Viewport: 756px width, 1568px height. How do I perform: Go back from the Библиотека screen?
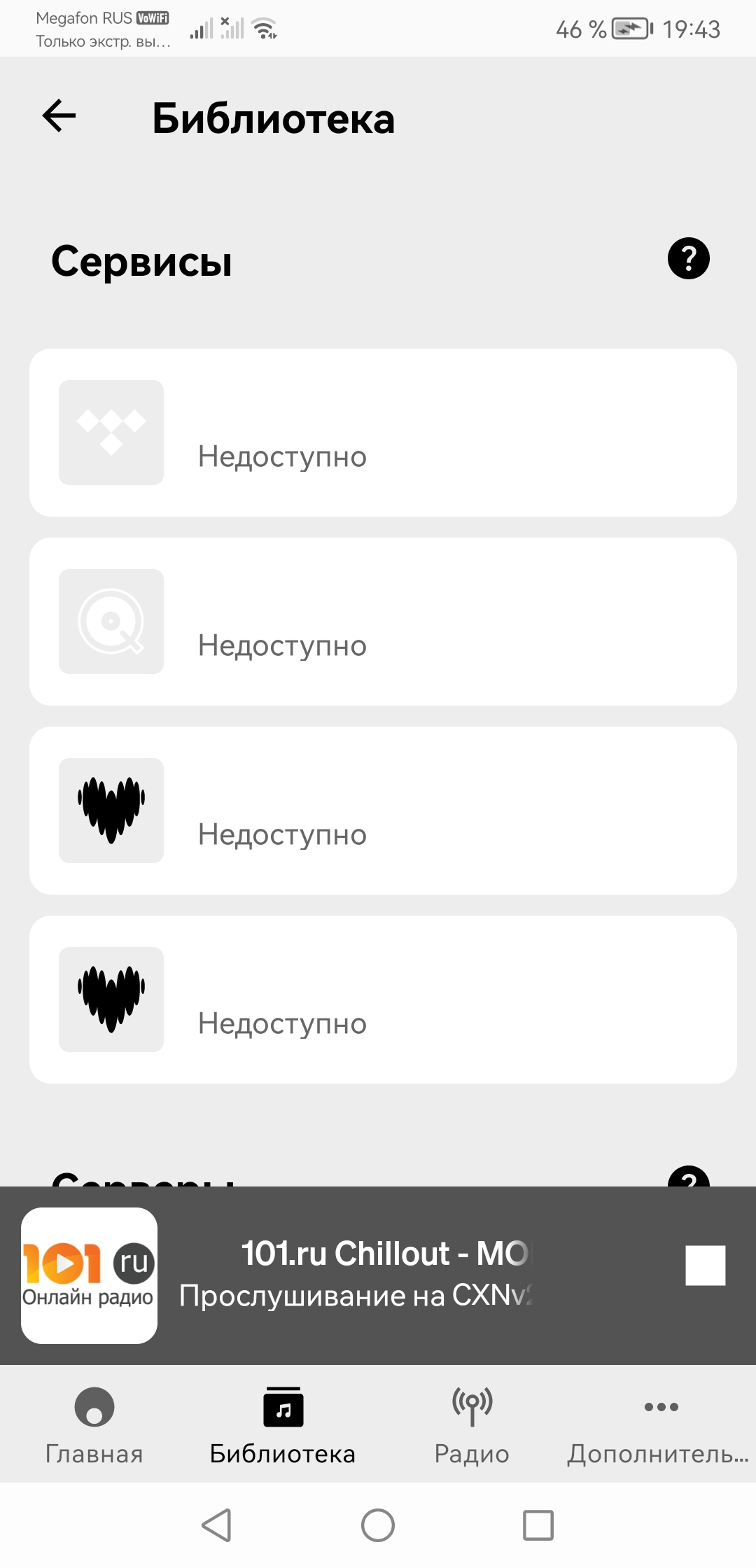point(59,116)
